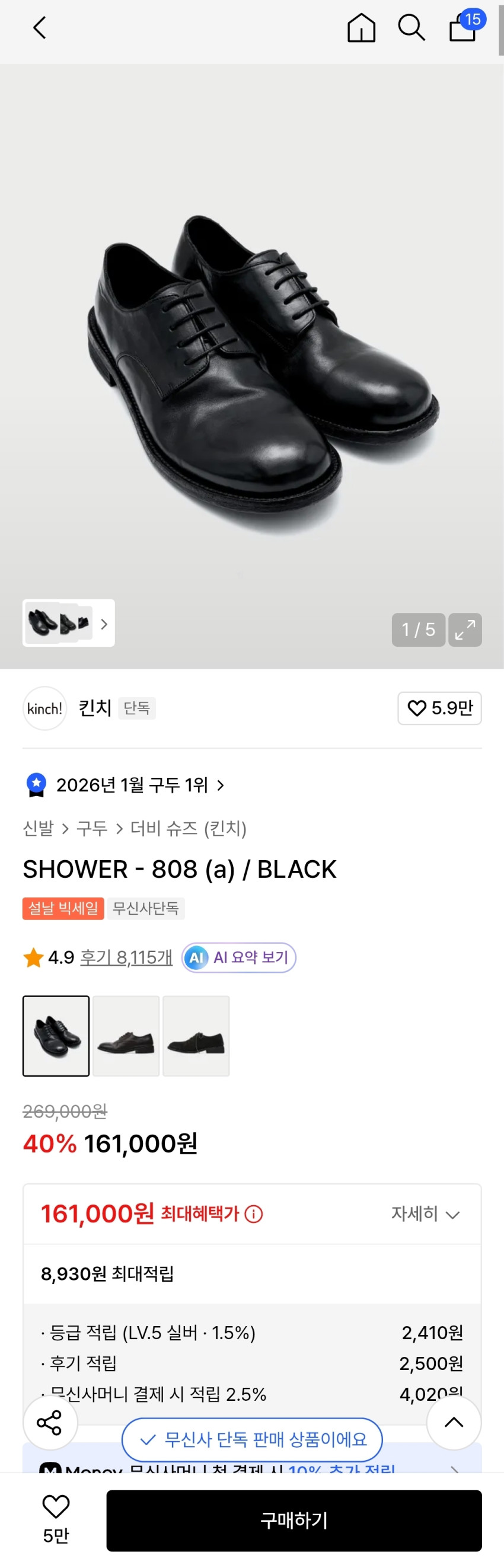This screenshot has width=504, height=1568.
Task: Open search from the top bar
Action: coord(412,28)
